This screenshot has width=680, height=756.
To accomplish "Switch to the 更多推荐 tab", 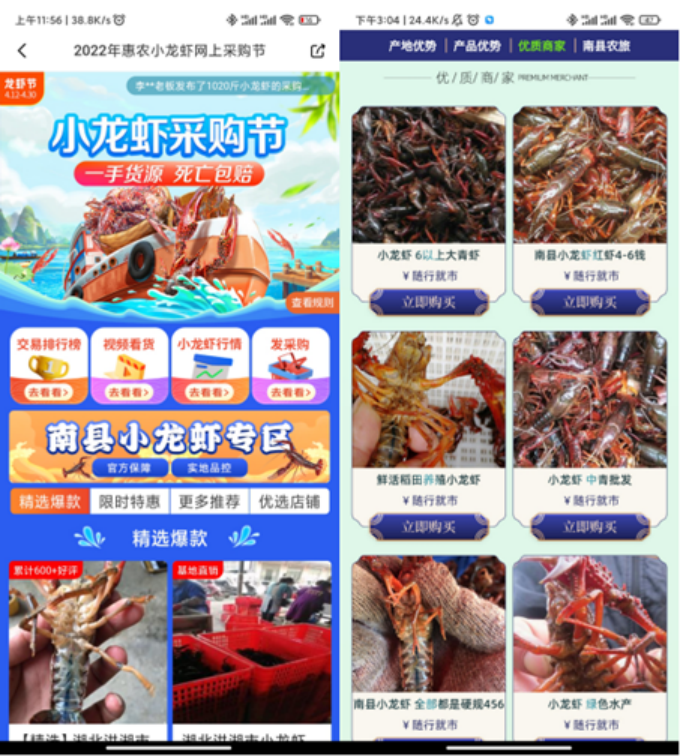I will pyautogui.click(x=209, y=501).
